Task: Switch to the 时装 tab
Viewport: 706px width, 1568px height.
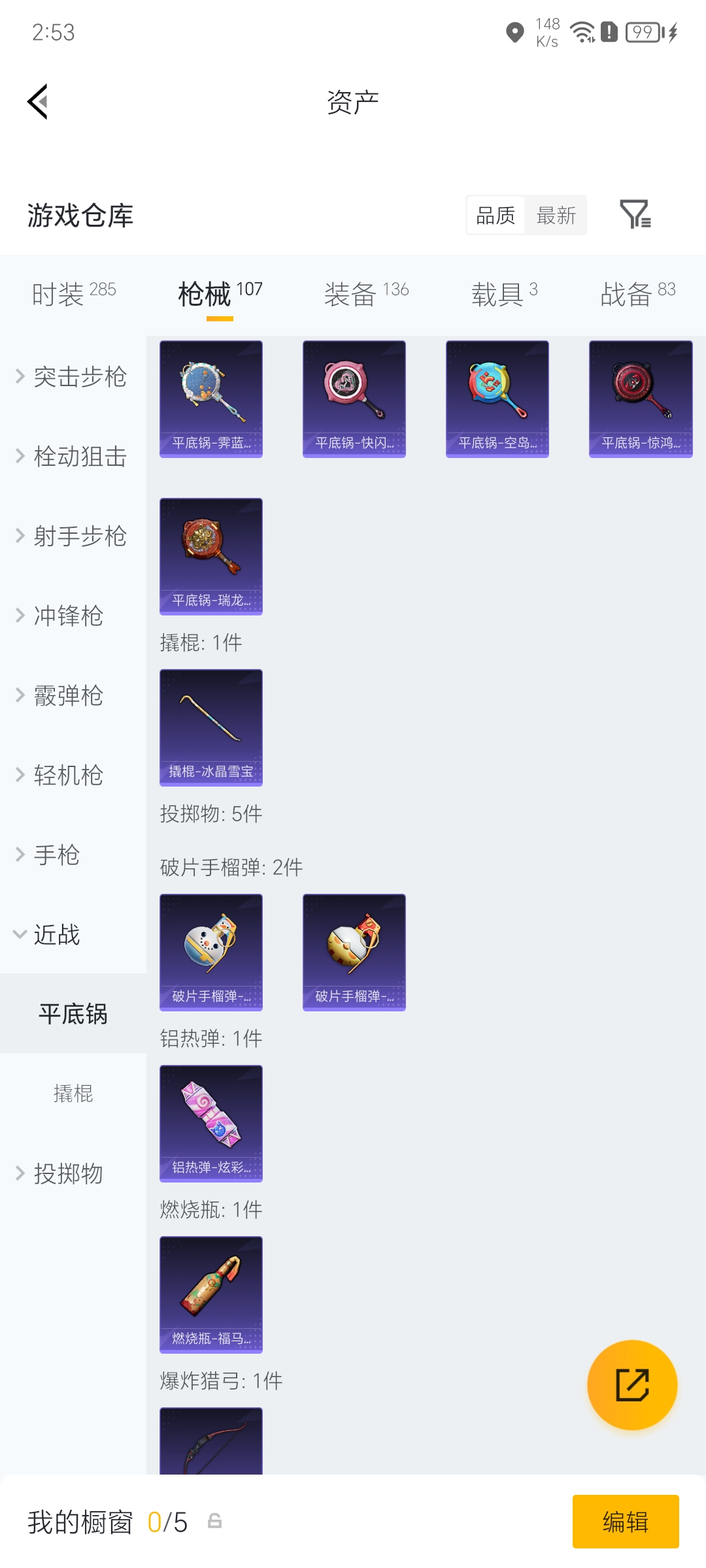Action: (x=73, y=294)
